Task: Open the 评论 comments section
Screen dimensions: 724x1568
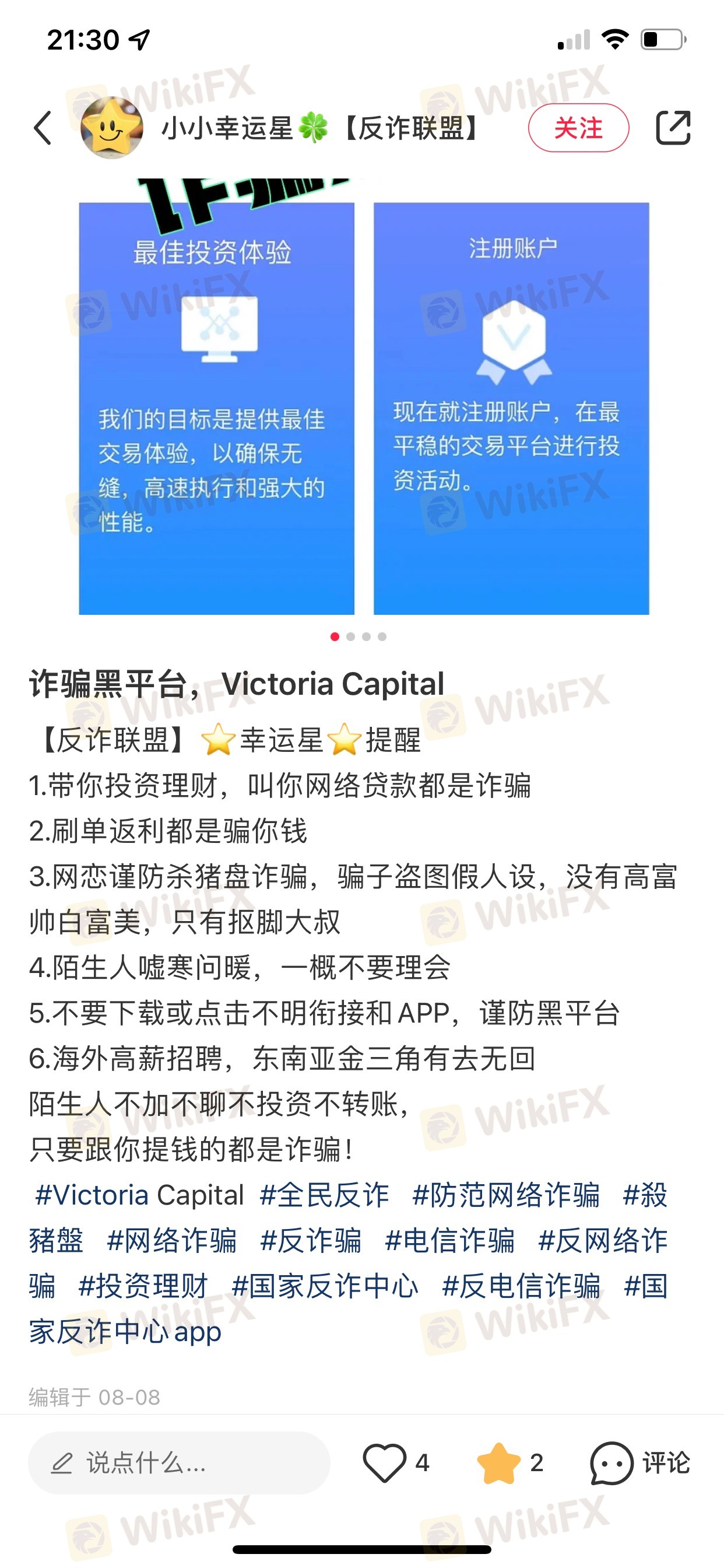Action: (x=639, y=1462)
